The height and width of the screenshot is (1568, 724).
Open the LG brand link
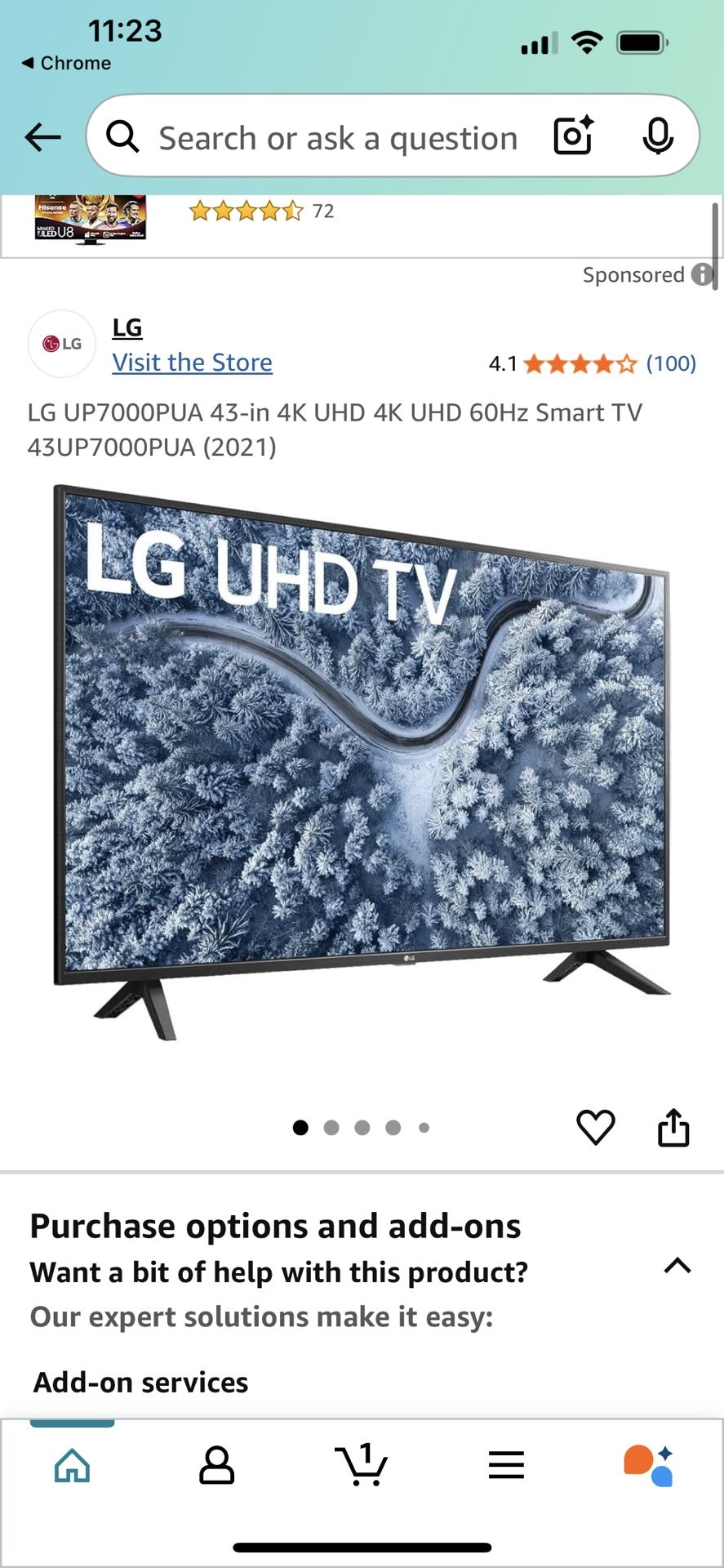coord(127,327)
